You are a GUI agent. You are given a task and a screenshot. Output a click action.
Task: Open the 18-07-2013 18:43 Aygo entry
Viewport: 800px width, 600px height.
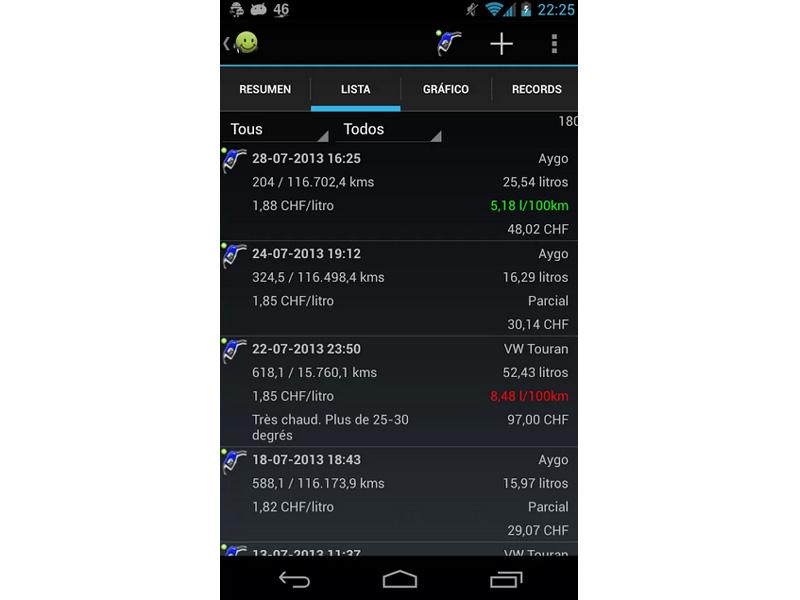(x=398, y=494)
